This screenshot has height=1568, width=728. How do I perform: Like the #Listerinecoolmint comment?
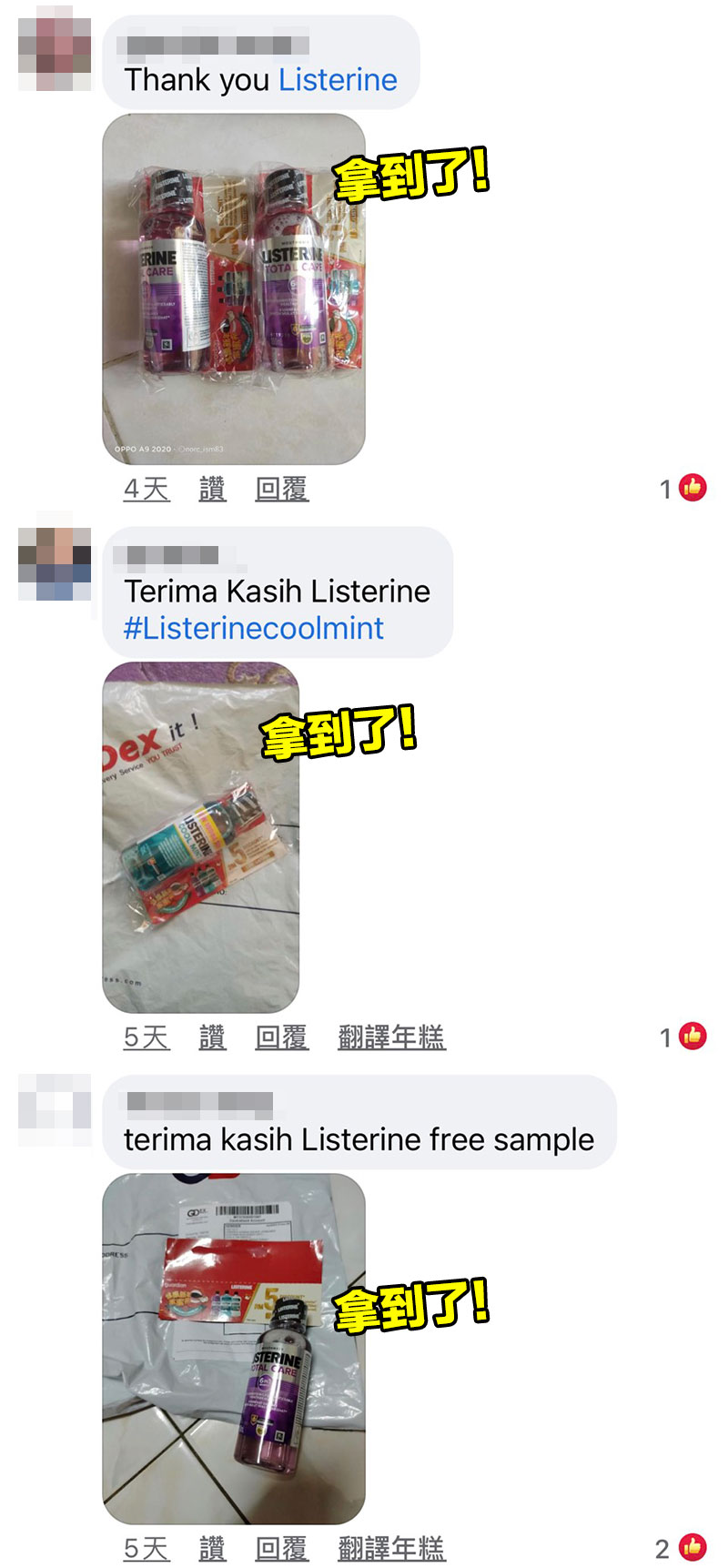(x=212, y=1037)
